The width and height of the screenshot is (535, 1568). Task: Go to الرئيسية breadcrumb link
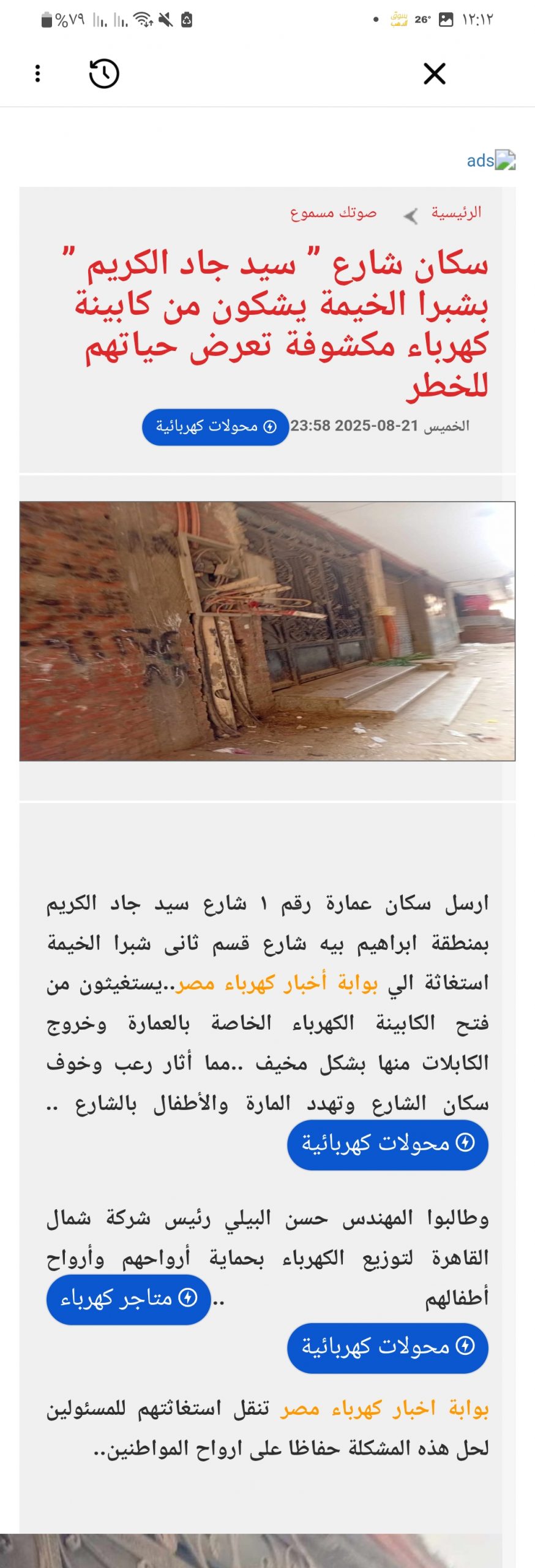pos(456,213)
